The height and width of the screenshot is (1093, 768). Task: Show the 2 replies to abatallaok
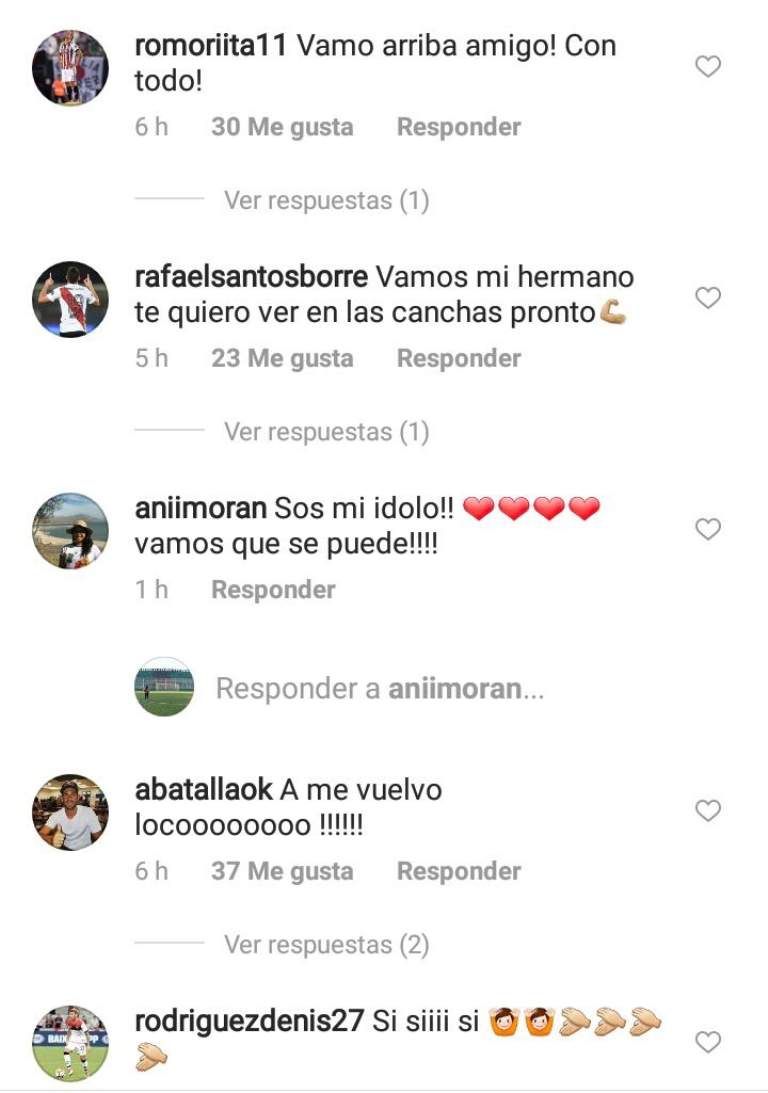[326, 944]
